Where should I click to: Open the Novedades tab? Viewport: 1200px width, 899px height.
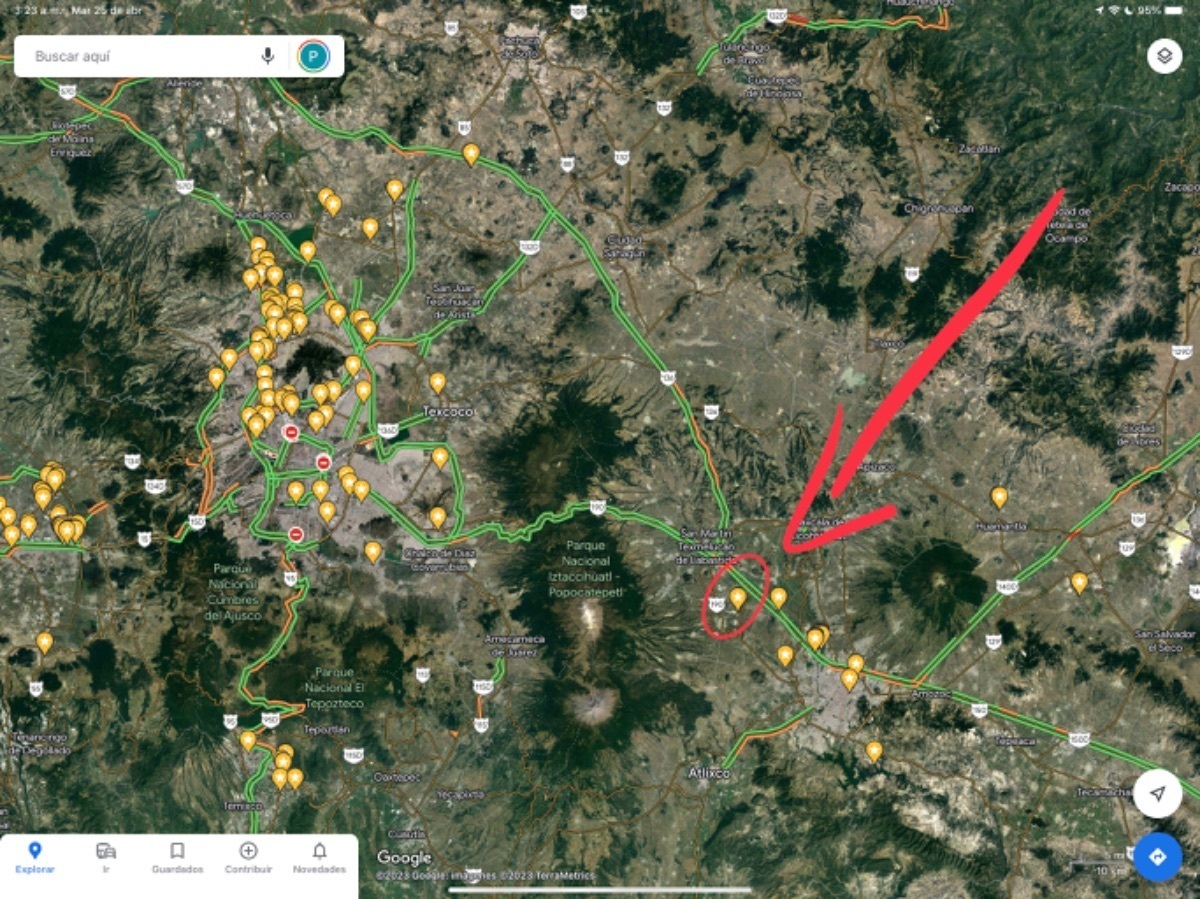(319, 857)
